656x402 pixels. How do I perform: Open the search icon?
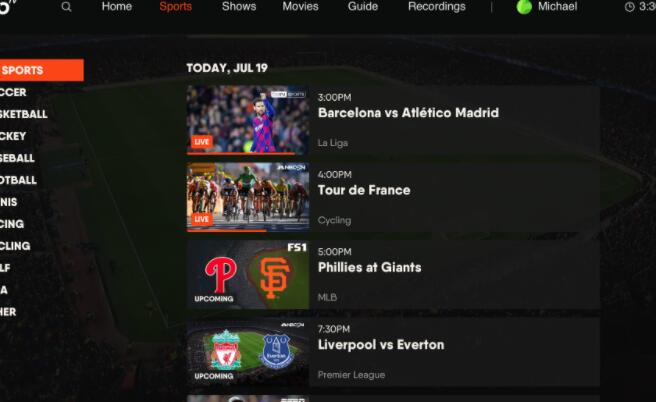tap(66, 7)
